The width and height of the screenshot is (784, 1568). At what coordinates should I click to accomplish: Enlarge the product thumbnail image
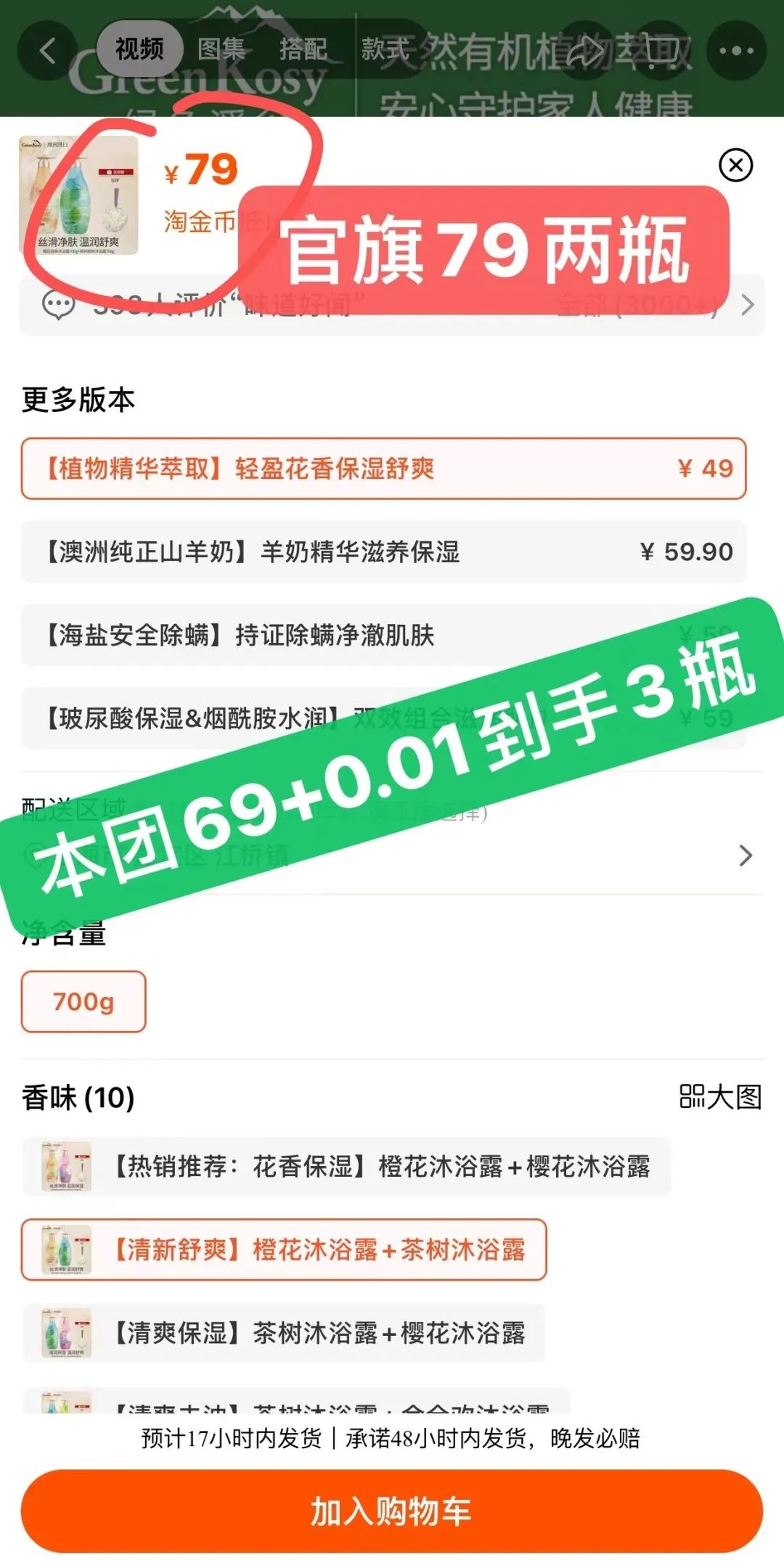(x=78, y=195)
